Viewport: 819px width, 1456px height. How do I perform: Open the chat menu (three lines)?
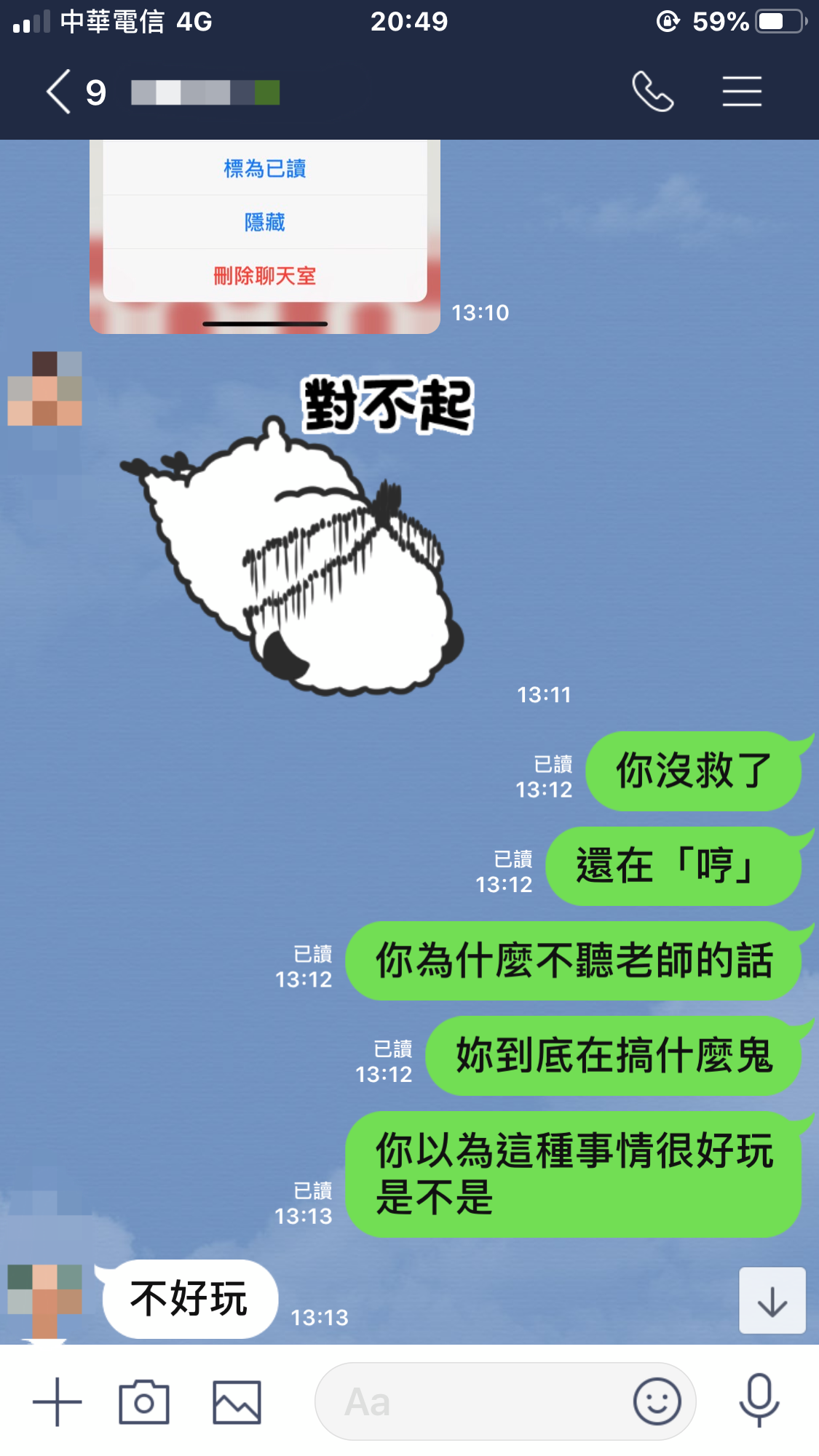click(742, 92)
